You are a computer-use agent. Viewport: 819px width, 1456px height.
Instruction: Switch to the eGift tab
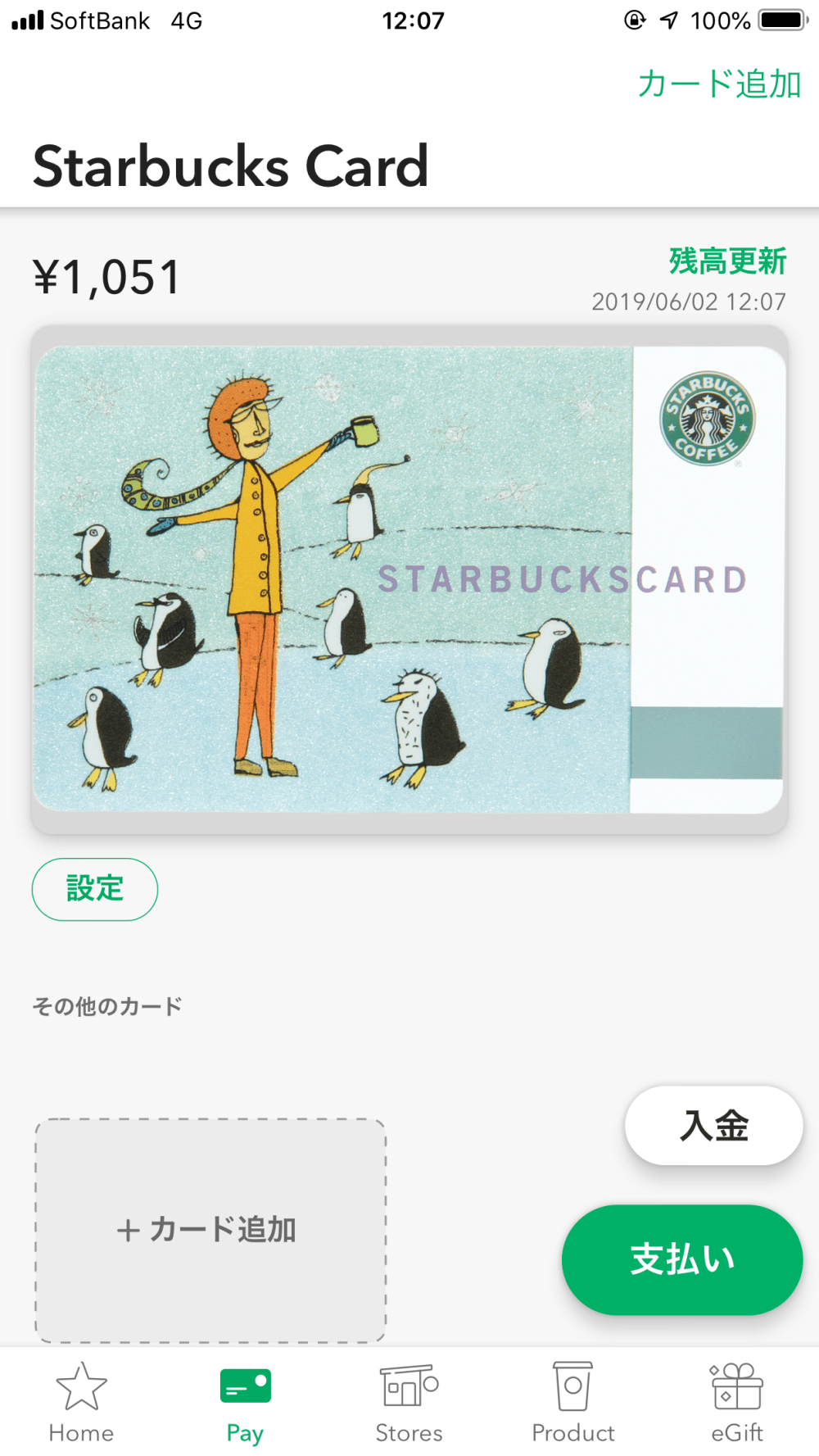[736, 1403]
